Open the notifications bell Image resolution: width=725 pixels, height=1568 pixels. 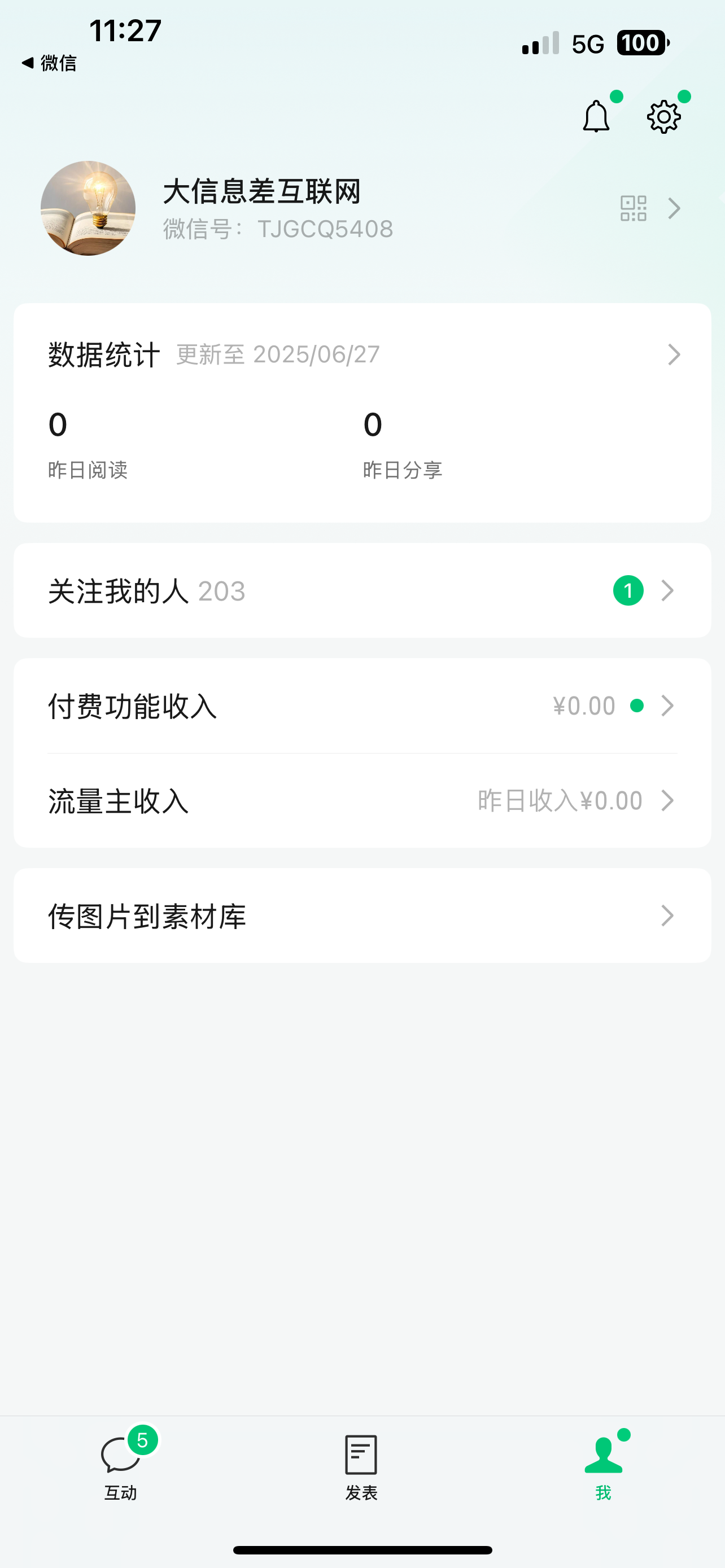pyautogui.click(x=596, y=116)
